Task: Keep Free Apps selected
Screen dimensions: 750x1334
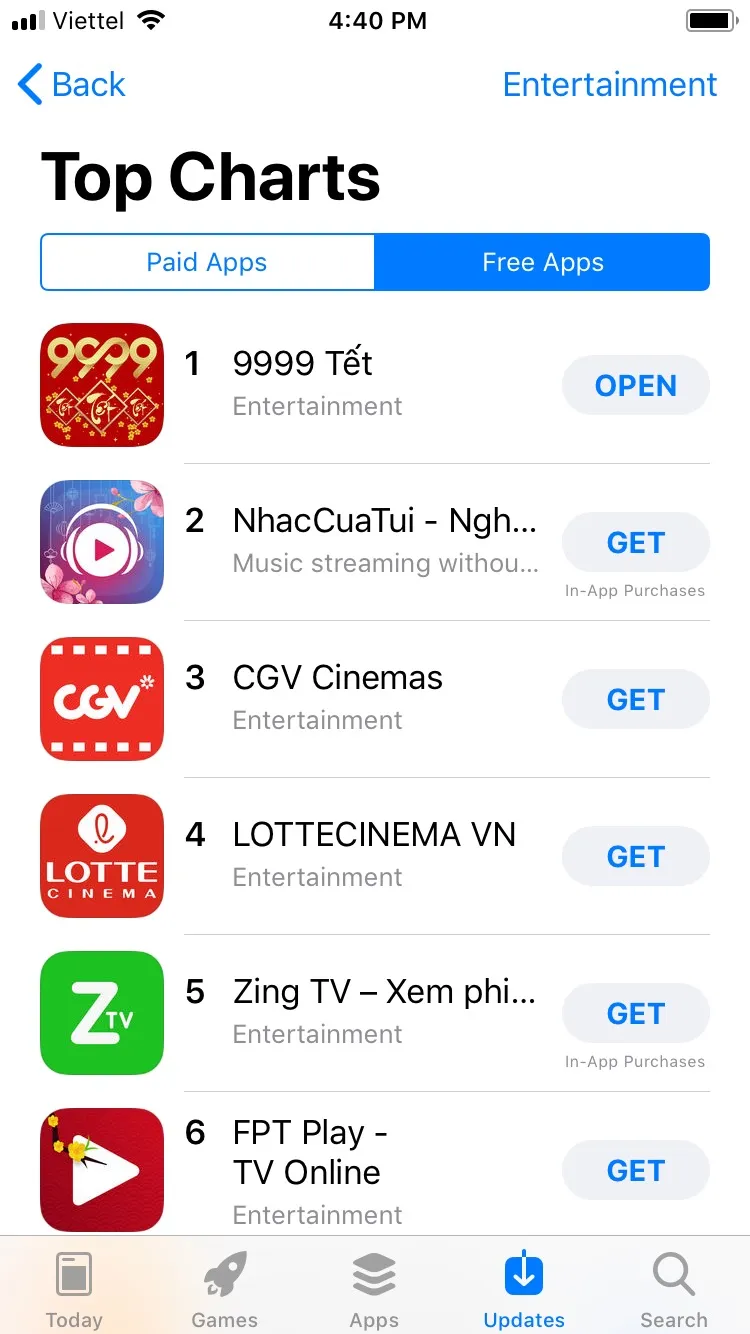Action: coord(541,262)
